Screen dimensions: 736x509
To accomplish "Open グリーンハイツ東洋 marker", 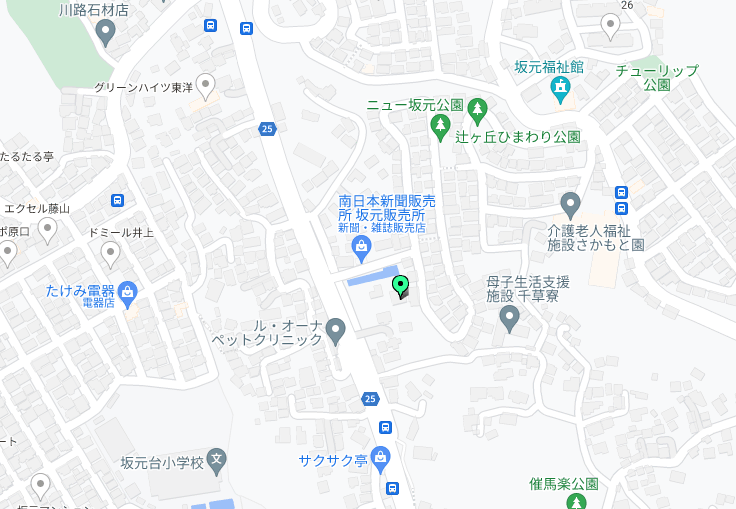I will [205, 85].
